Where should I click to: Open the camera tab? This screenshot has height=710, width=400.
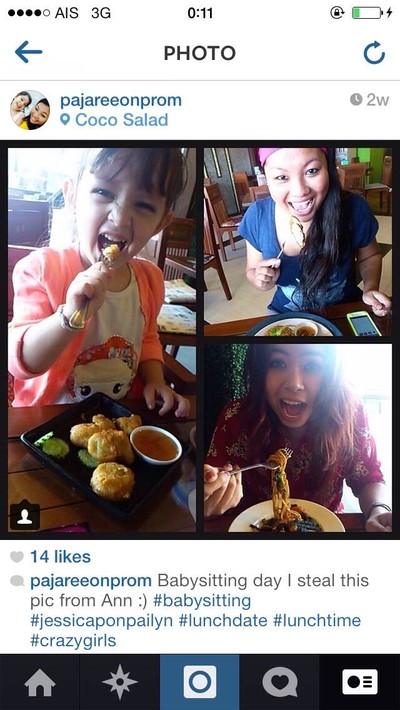click(200, 682)
